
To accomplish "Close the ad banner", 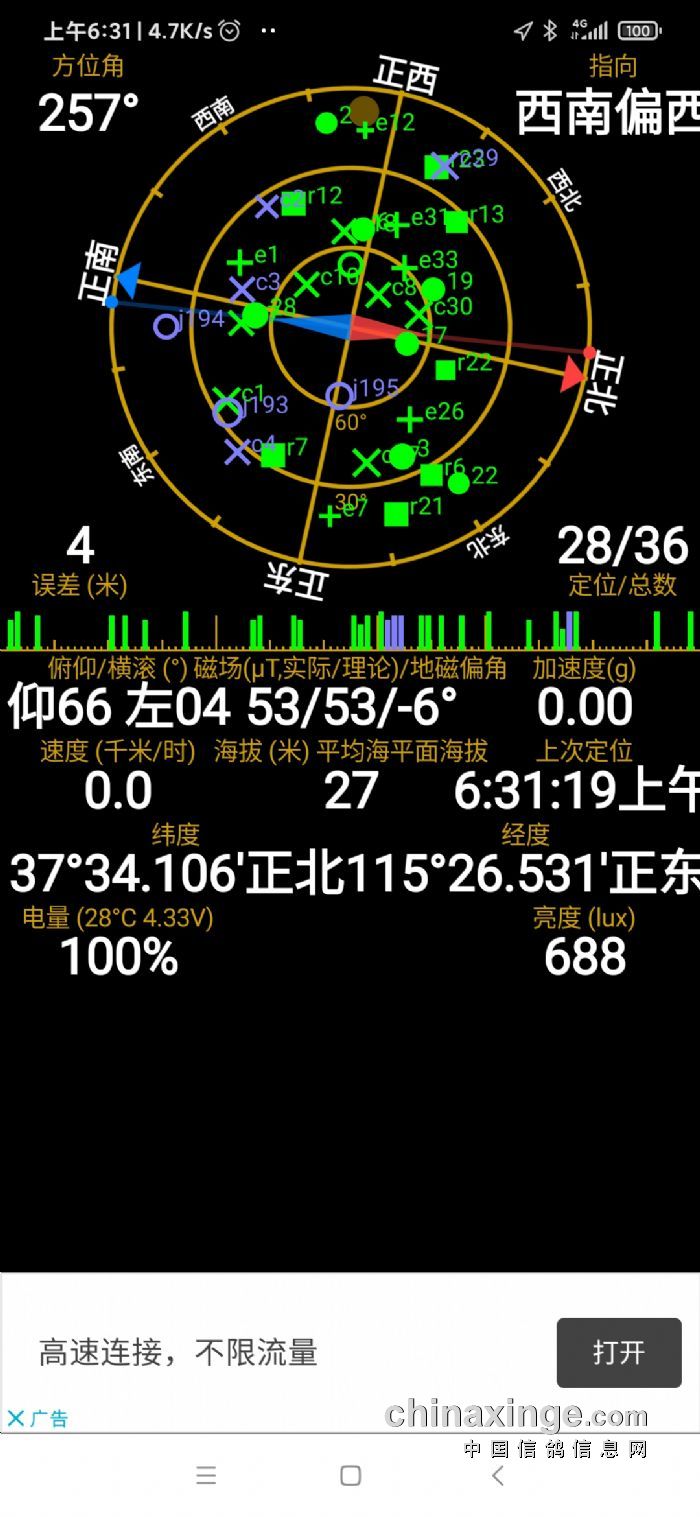I will [x=16, y=1418].
